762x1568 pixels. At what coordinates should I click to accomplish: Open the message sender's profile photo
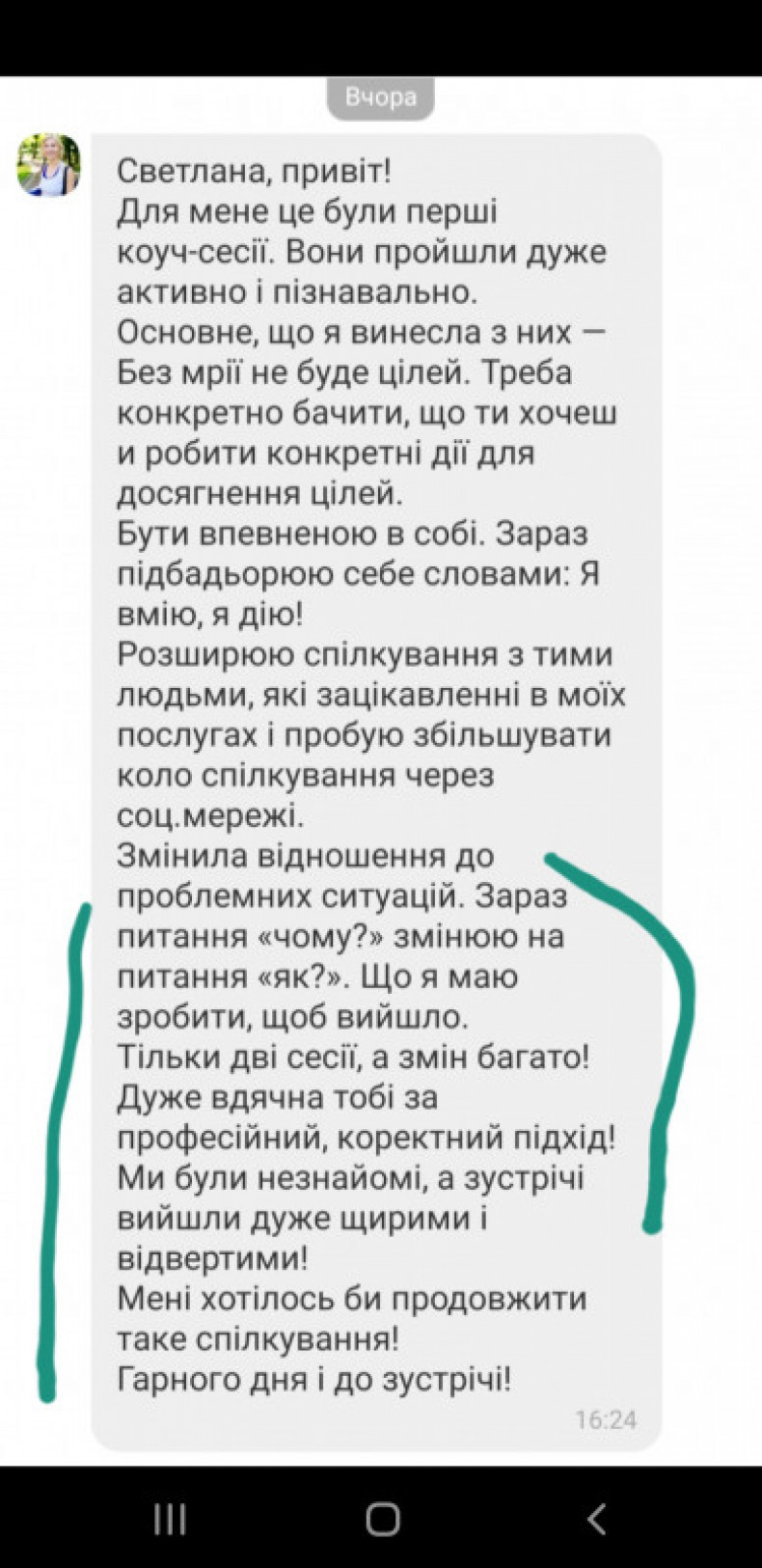coord(48,165)
